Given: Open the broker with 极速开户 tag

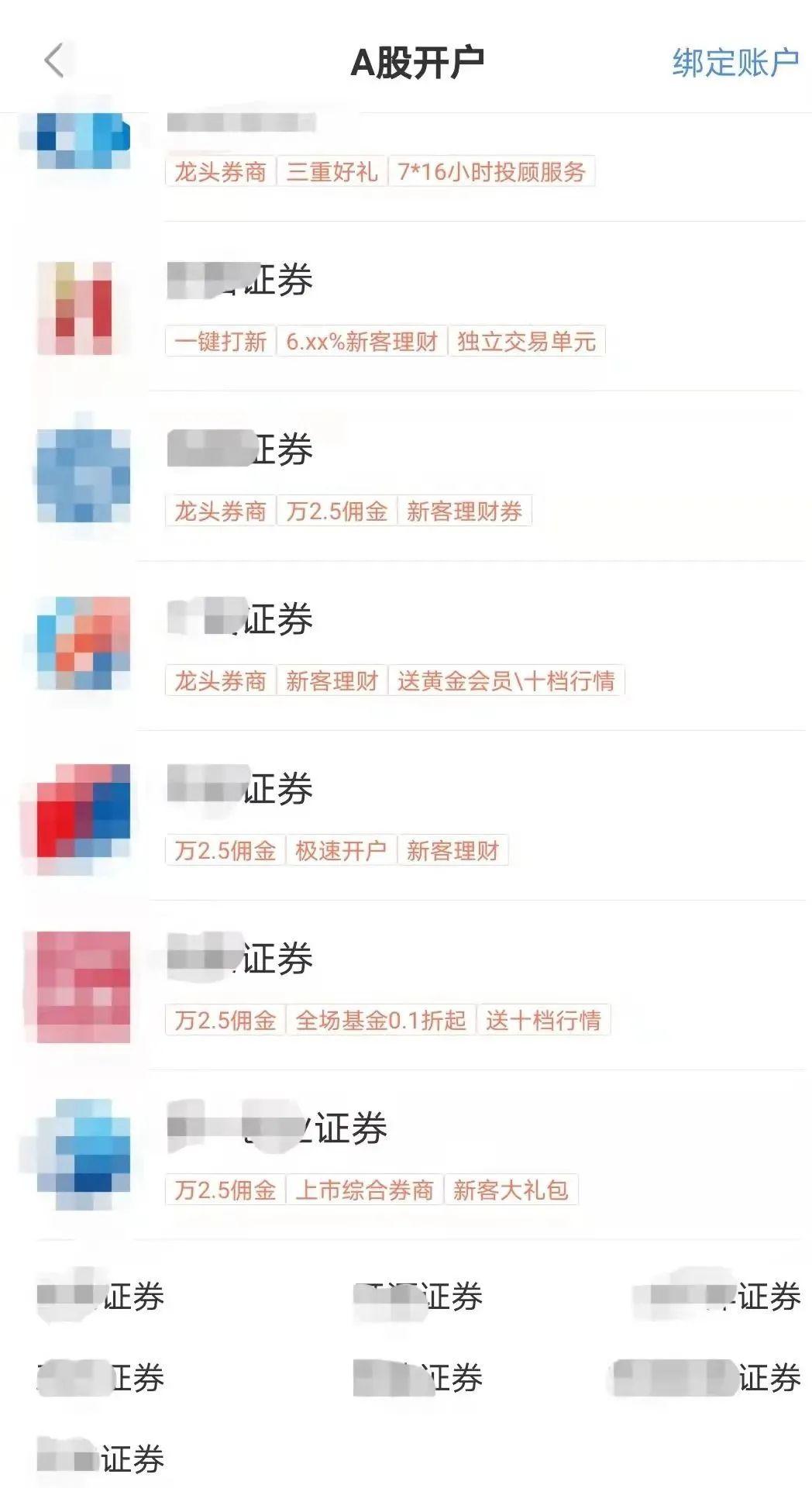Looking at the screenshot, I should (406, 816).
